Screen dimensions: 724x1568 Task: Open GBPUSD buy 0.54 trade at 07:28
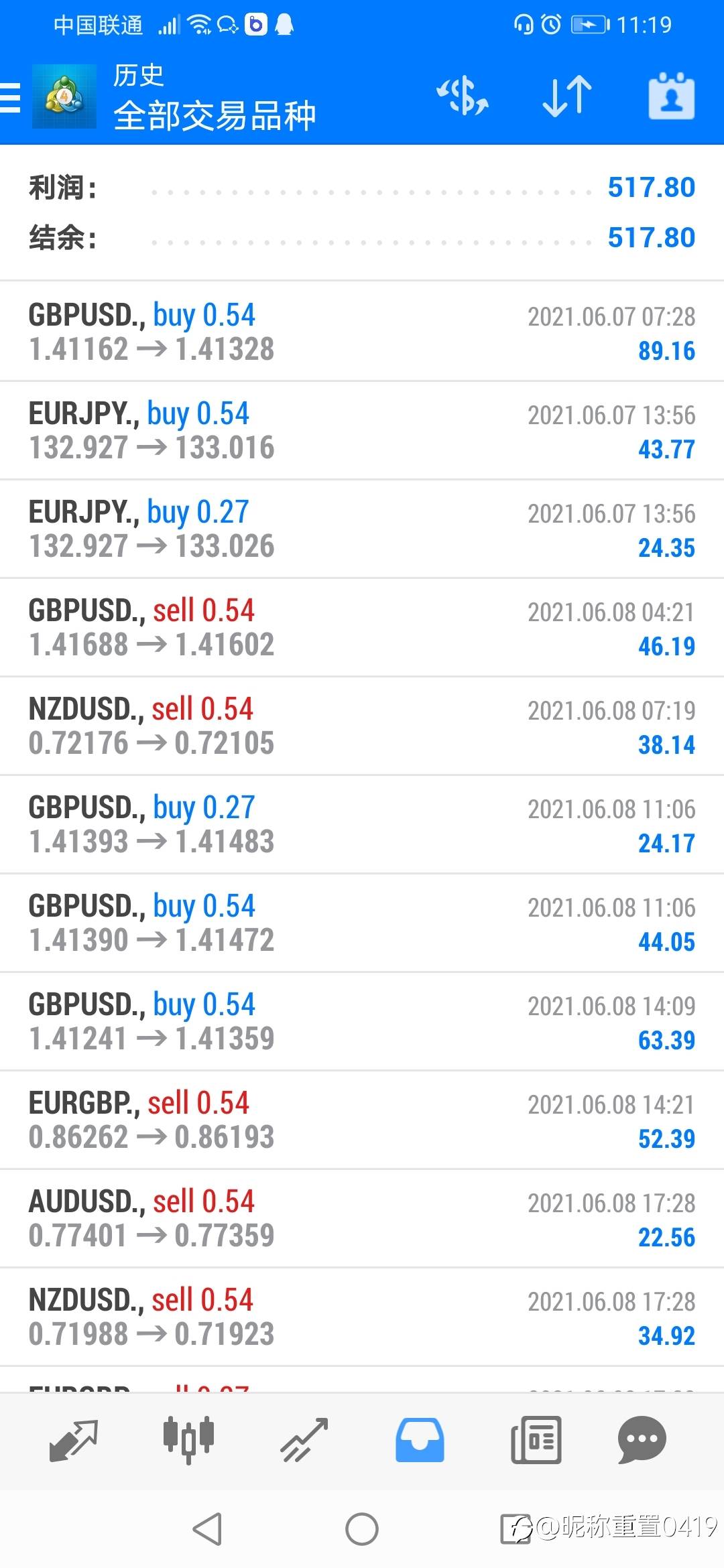362,332
